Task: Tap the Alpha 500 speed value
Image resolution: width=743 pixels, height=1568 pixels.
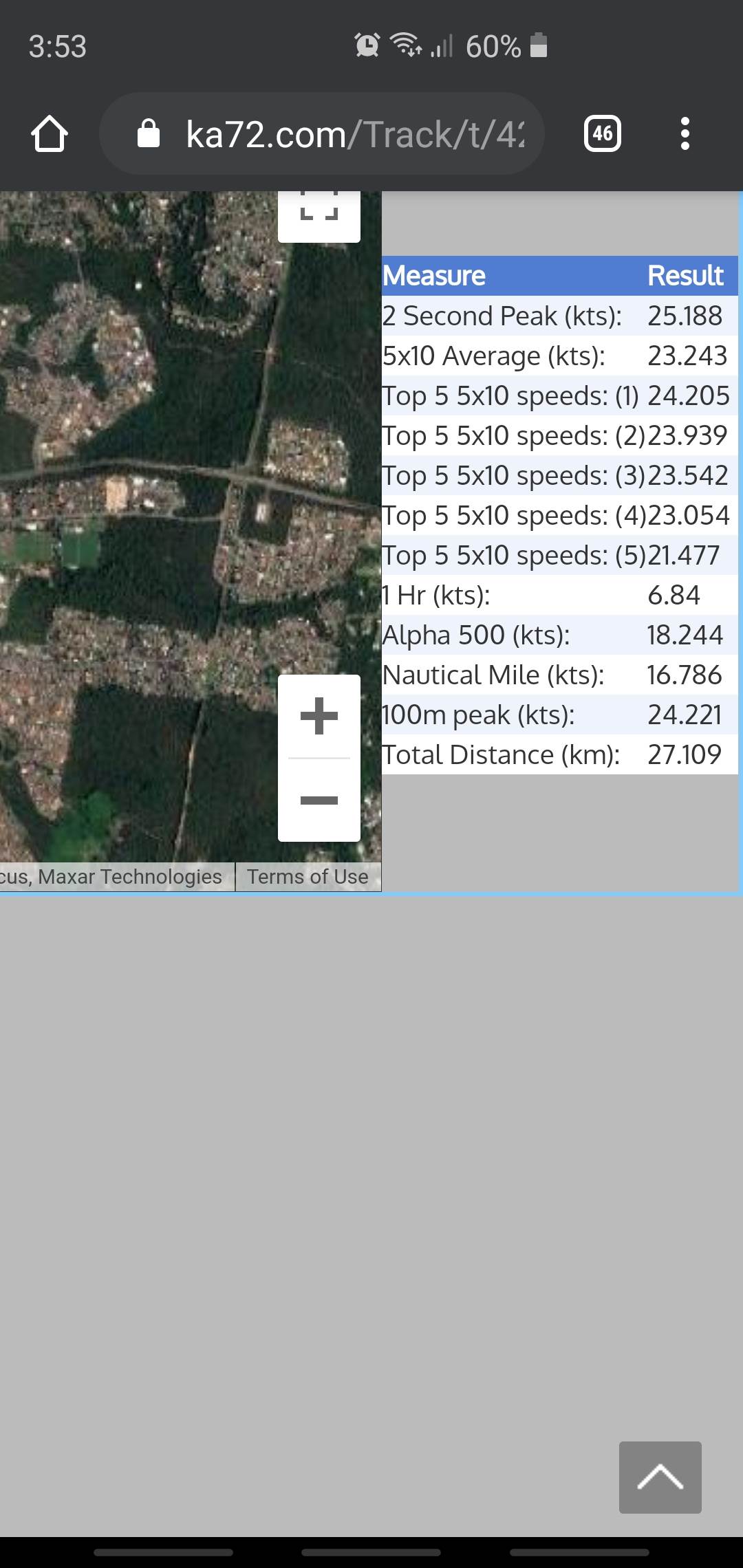Action: [x=685, y=635]
